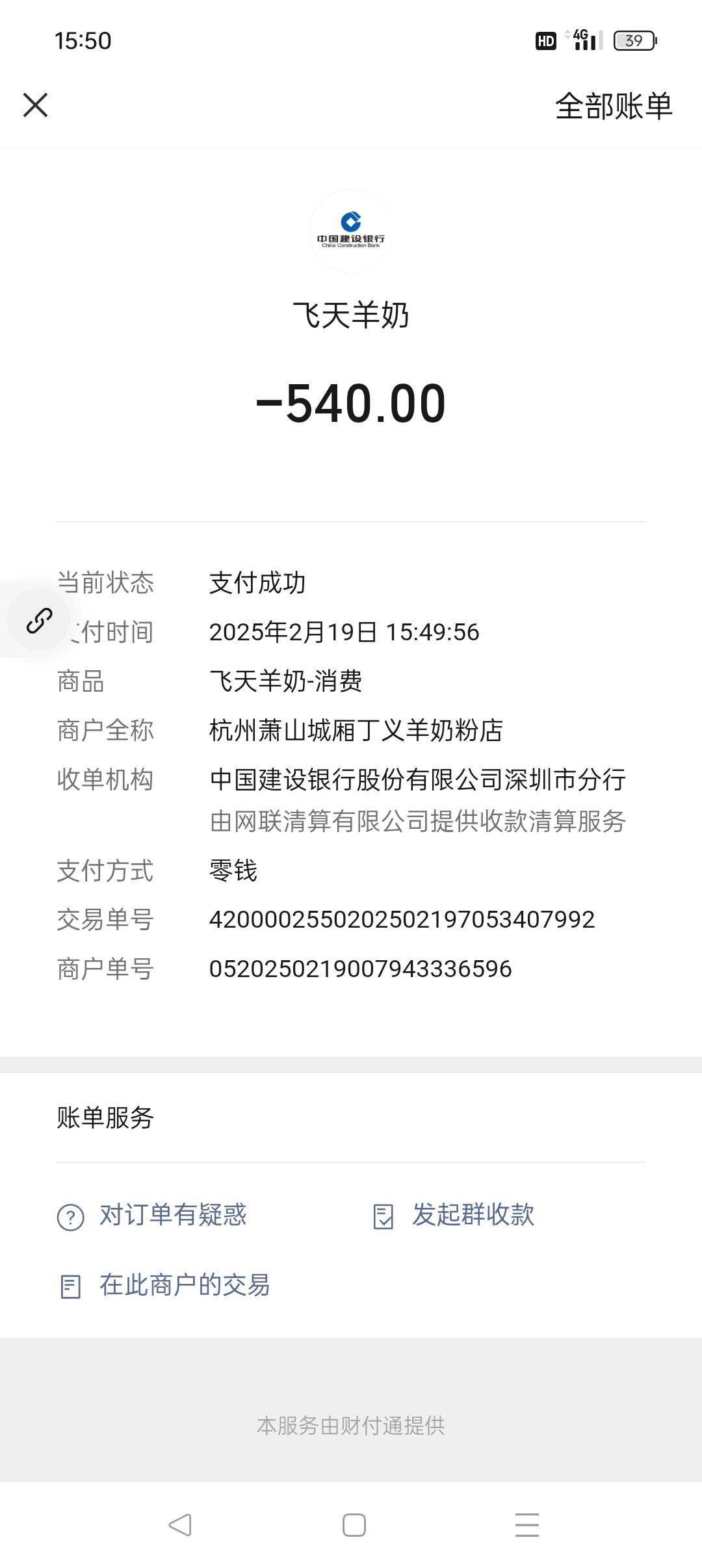Go back using system navigation button
The height and width of the screenshot is (1568, 702).
coord(180,1524)
